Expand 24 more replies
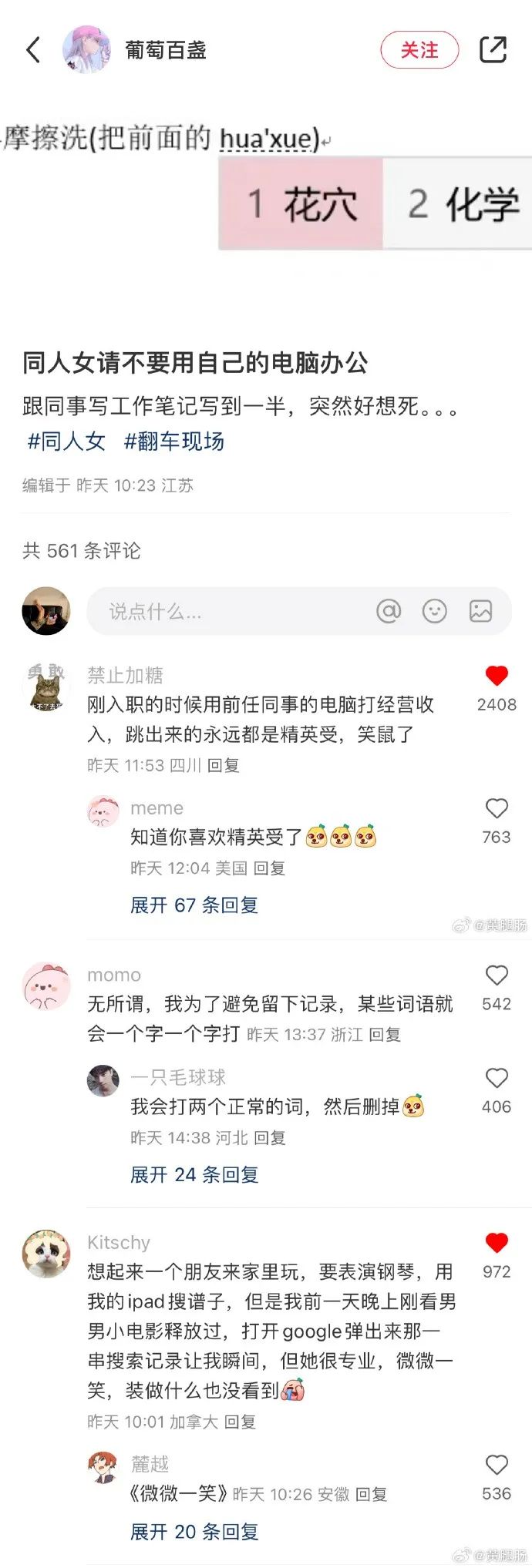 [194, 1174]
